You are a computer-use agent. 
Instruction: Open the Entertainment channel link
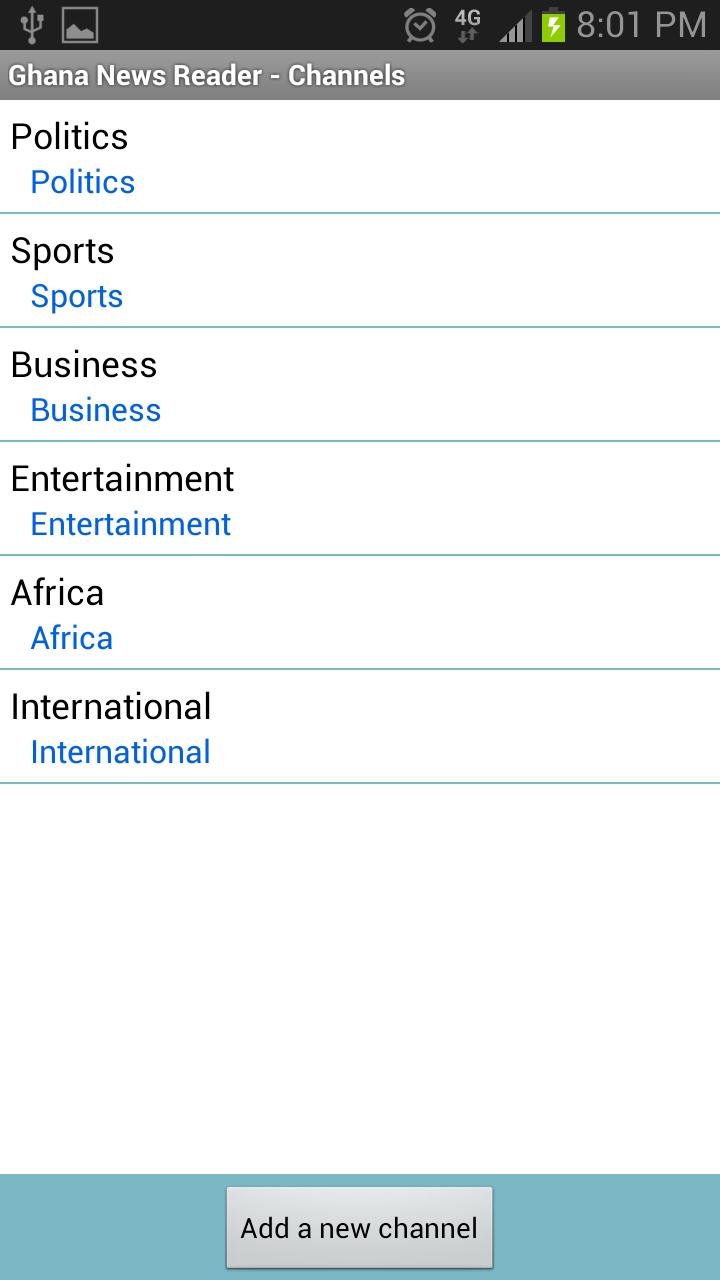(130, 525)
